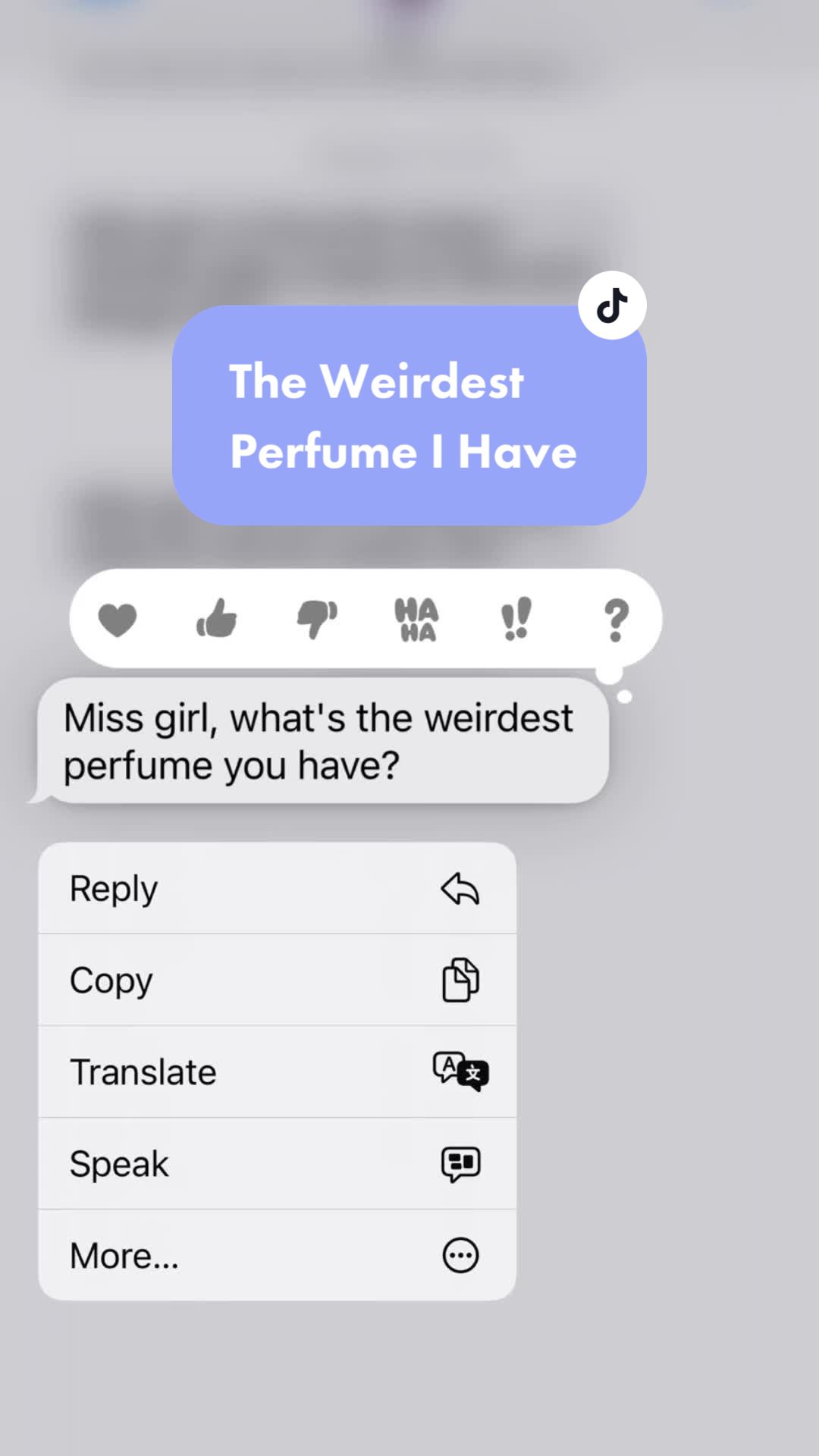Open More… options for the message

click(278, 1255)
